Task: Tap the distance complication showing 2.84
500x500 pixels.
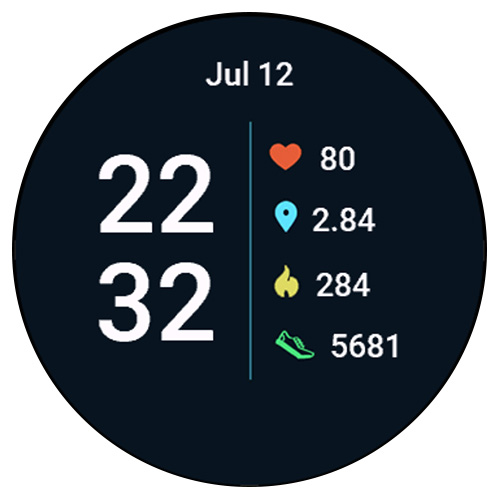Action: tap(324, 219)
